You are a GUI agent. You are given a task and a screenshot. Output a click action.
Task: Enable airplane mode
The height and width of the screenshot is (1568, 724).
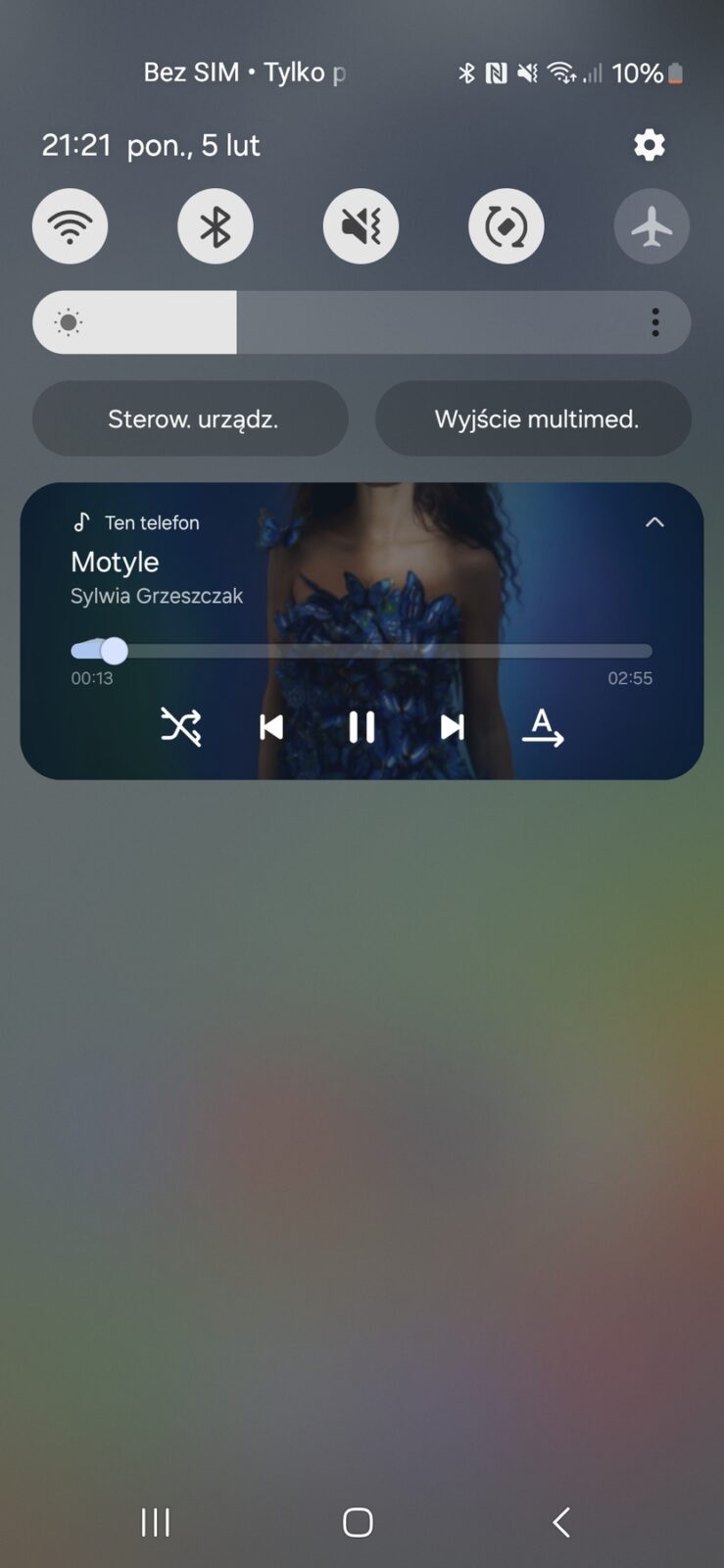(652, 226)
